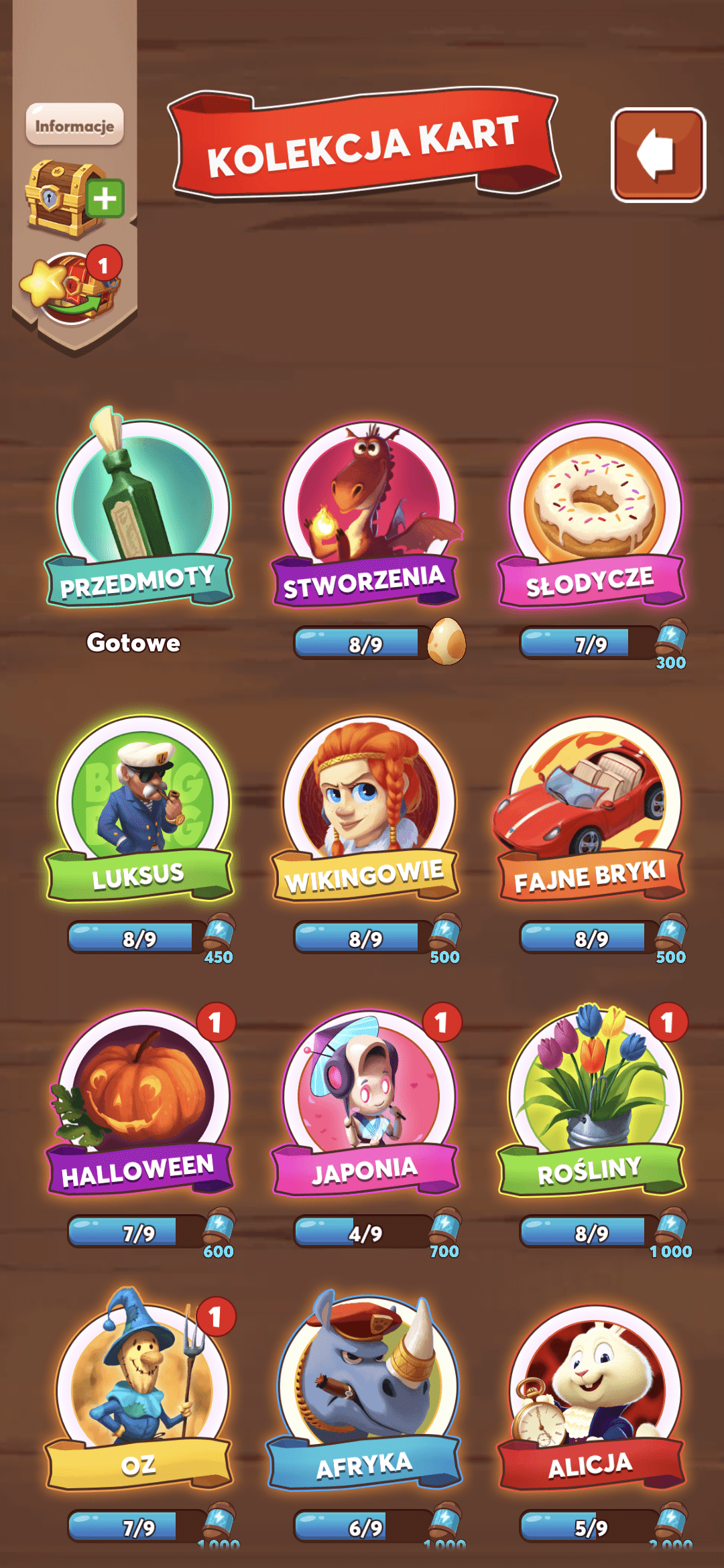View the Luksus card set

(139, 807)
